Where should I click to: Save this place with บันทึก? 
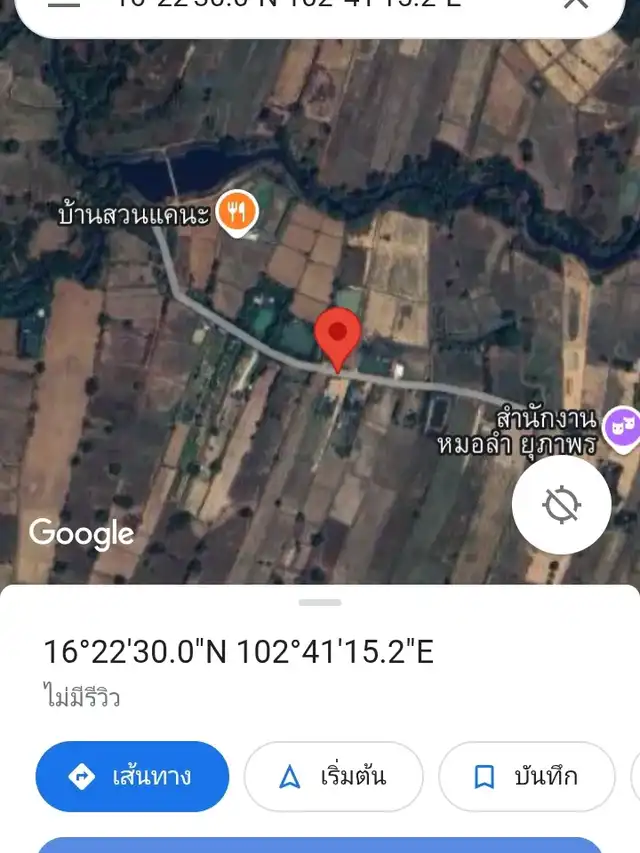click(x=526, y=776)
